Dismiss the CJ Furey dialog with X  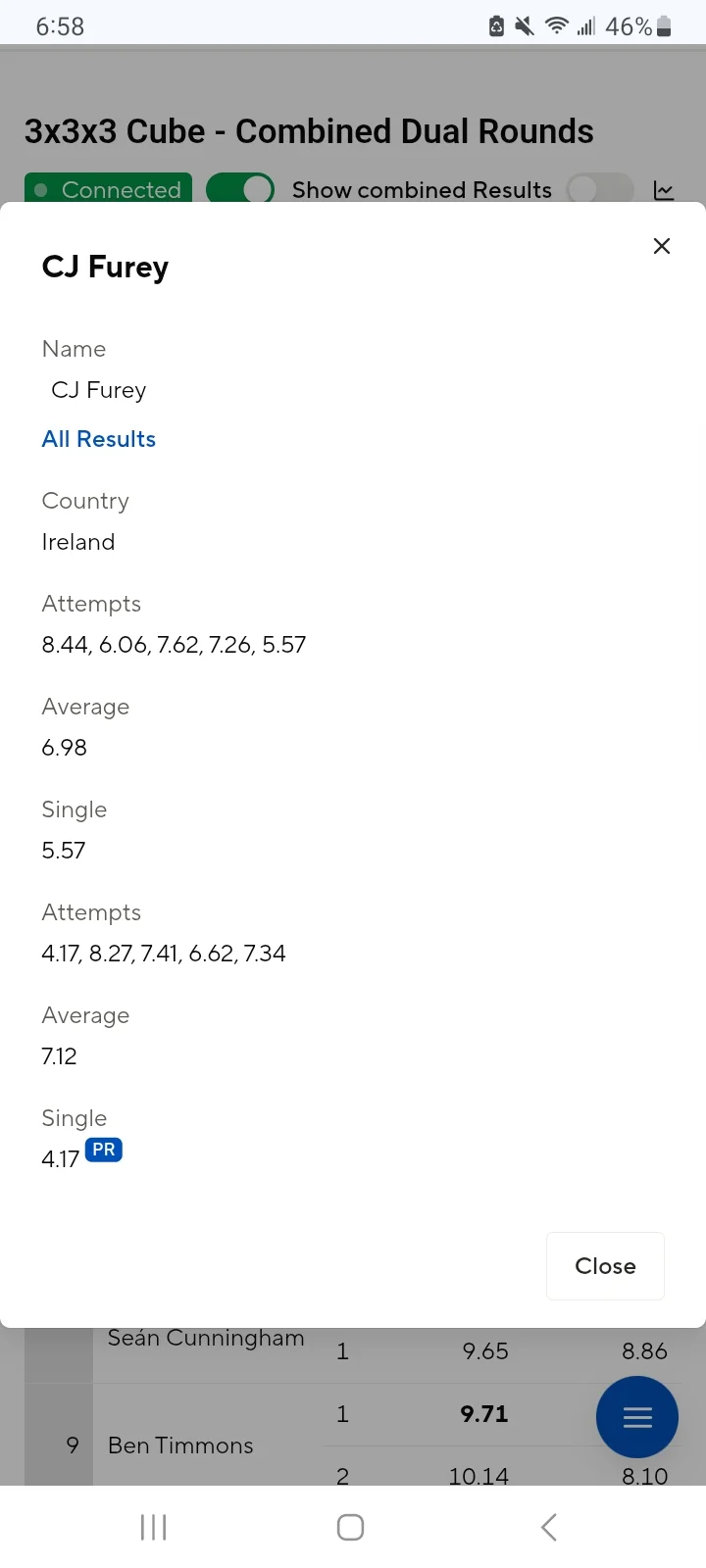click(662, 246)
